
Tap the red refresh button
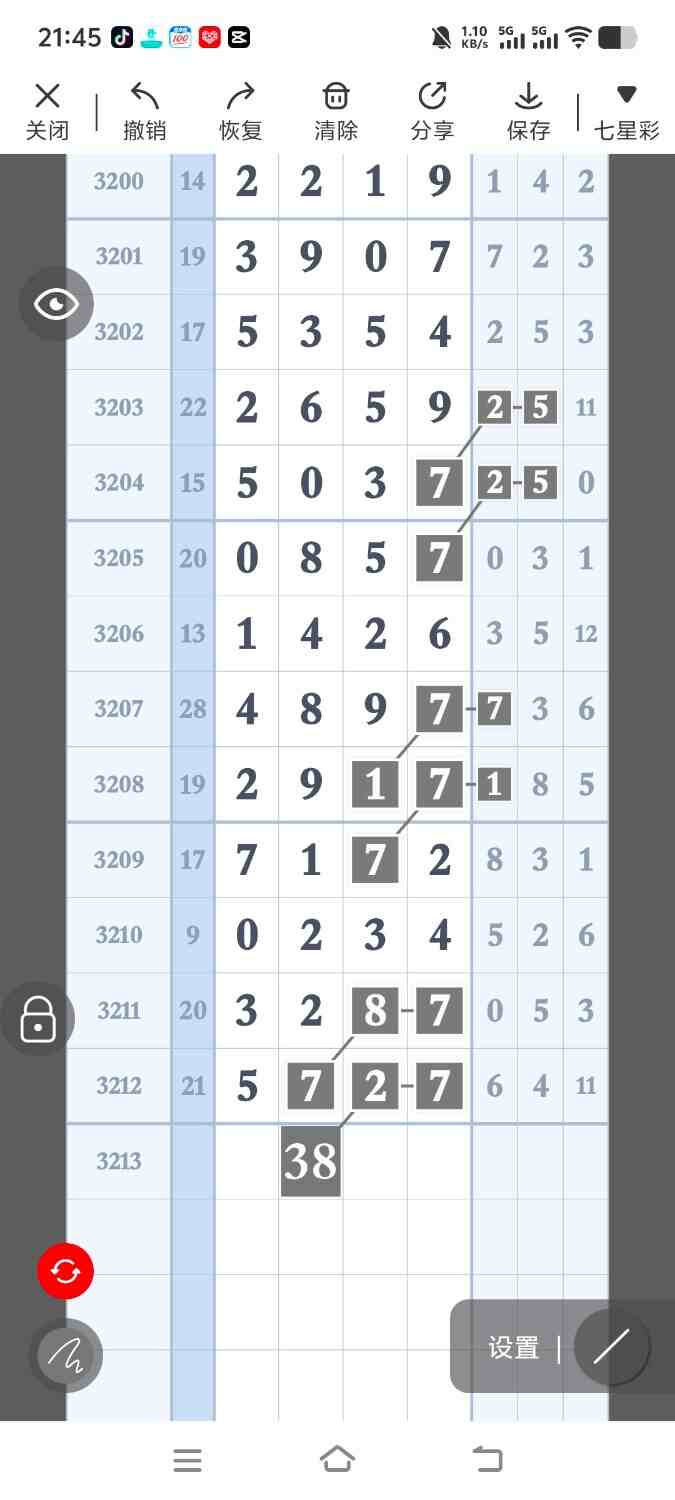pyautogui.click(x=65, y=1271)
